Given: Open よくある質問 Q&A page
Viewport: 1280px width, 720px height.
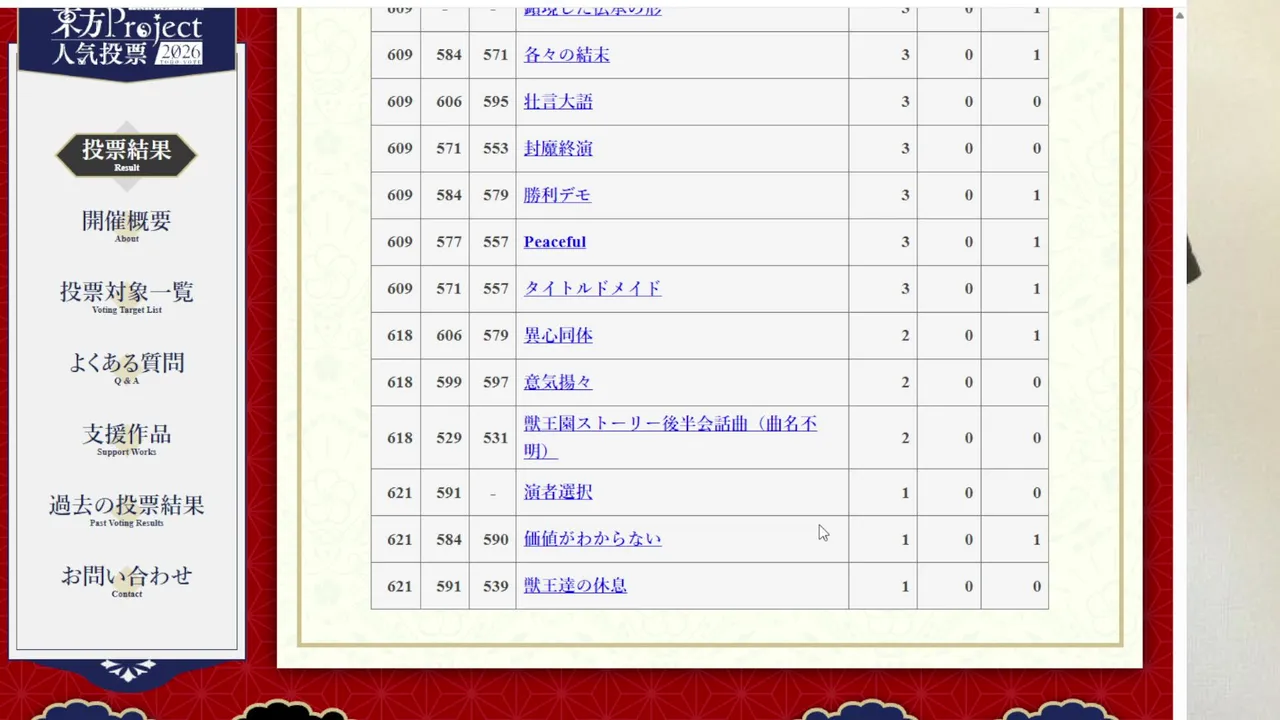Looking at the screenshot, I should [x=126, y=367].
